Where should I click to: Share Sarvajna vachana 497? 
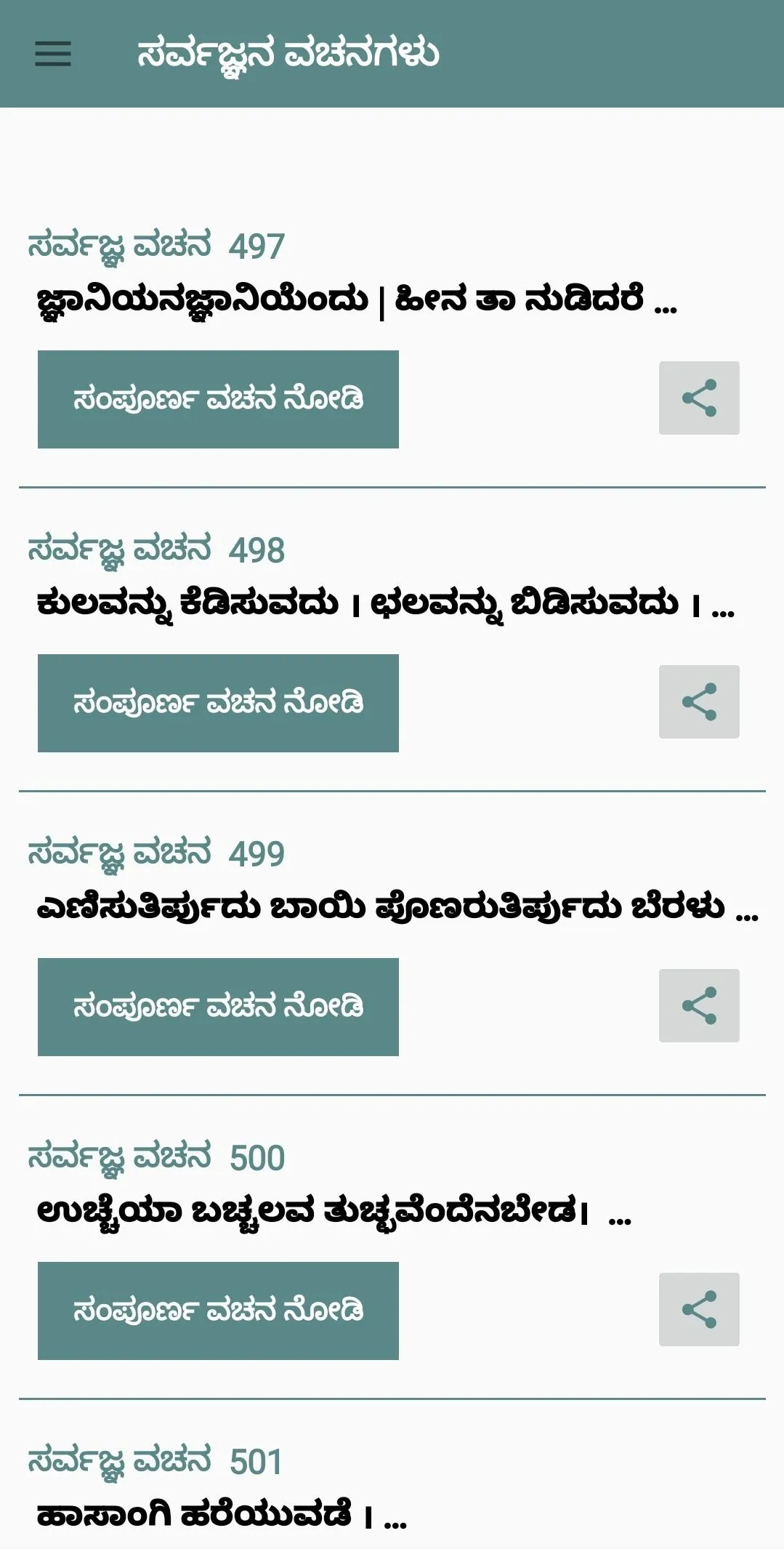coord(699,398)
